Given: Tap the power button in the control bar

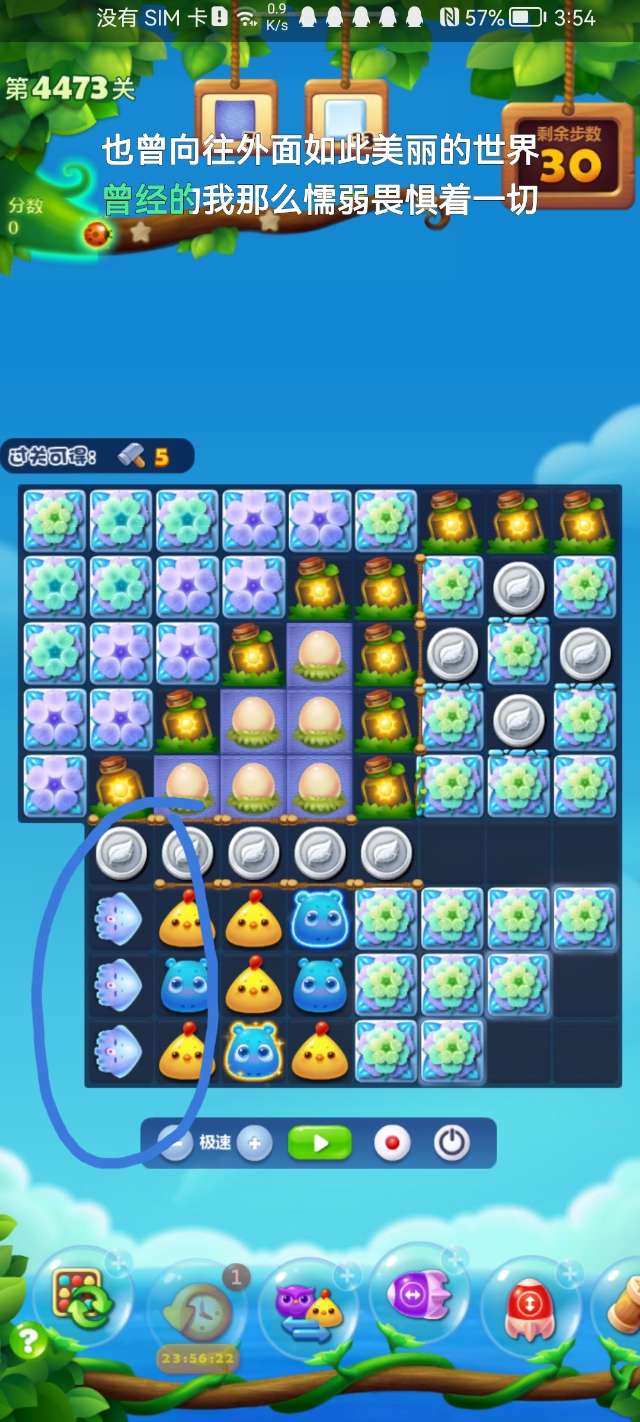Looking at the screenshot, I should (452, 1142).
